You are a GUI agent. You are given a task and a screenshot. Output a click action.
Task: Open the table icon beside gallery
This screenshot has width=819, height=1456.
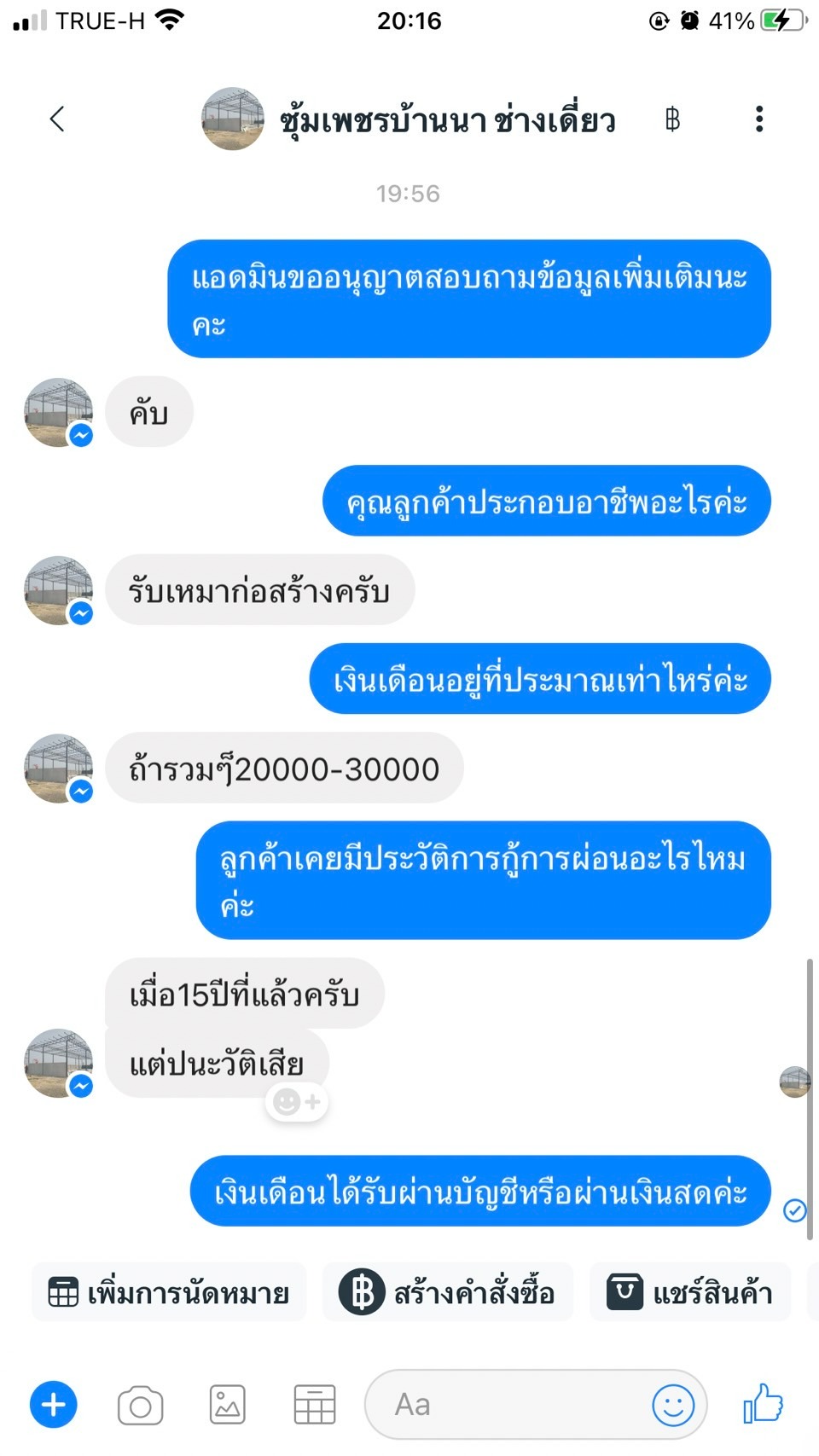(314, 1405)
